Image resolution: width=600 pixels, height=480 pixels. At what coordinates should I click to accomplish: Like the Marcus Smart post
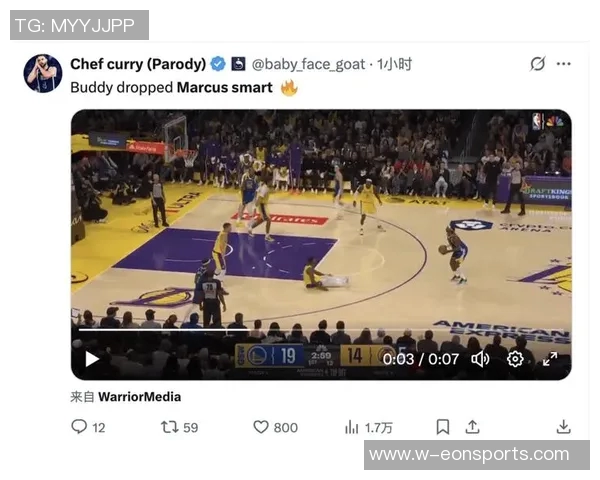coord(261,427)
